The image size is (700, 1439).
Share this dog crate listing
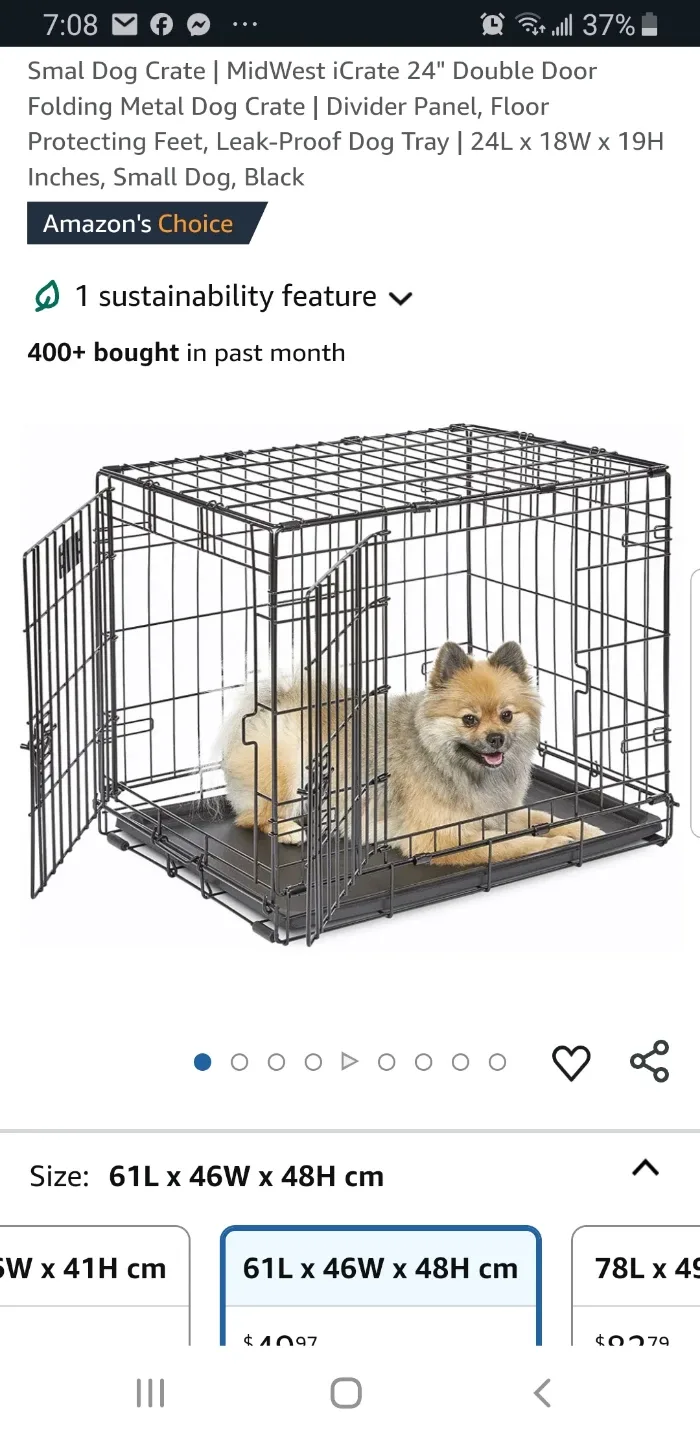(x=649, y=1061)
